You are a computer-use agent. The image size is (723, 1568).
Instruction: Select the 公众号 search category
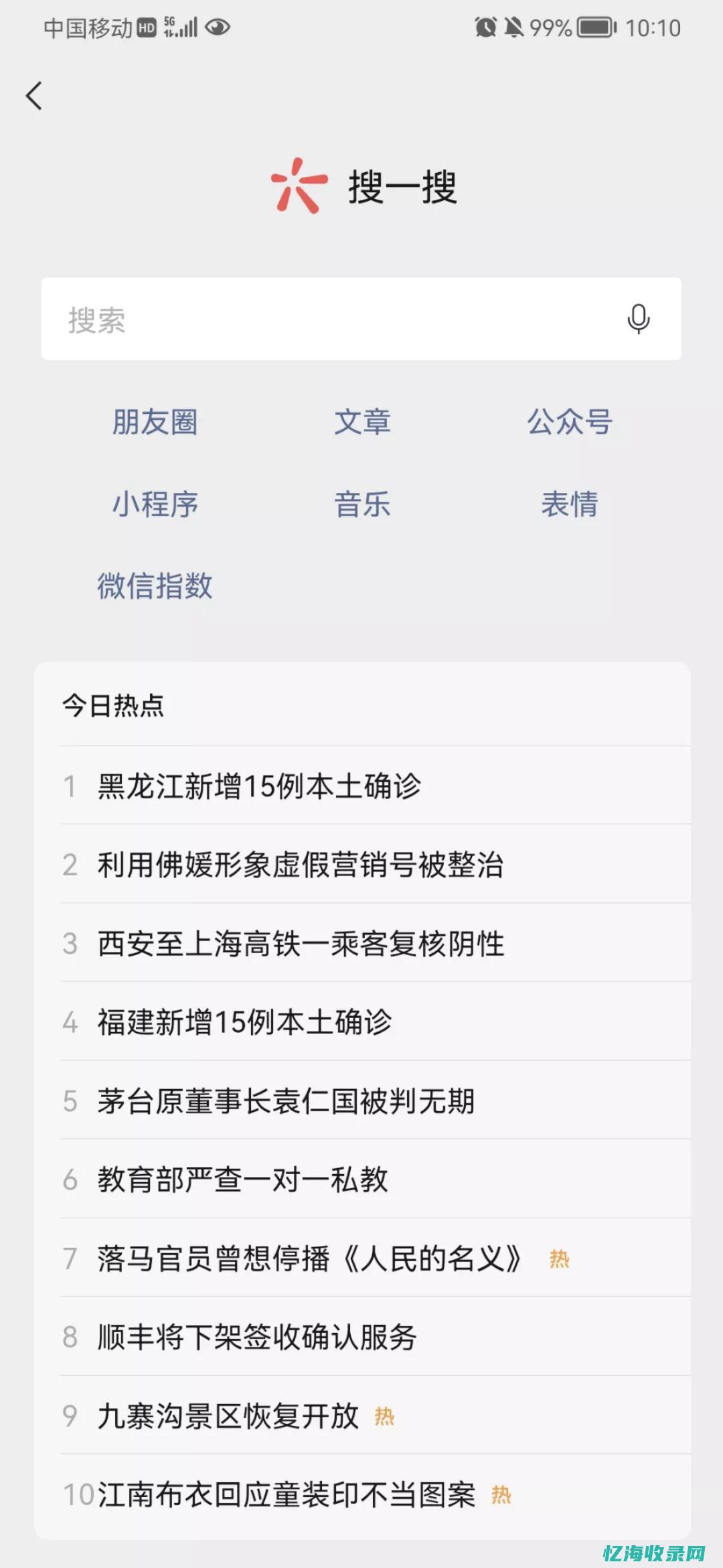pyautogui.click(x=570, y=421)
